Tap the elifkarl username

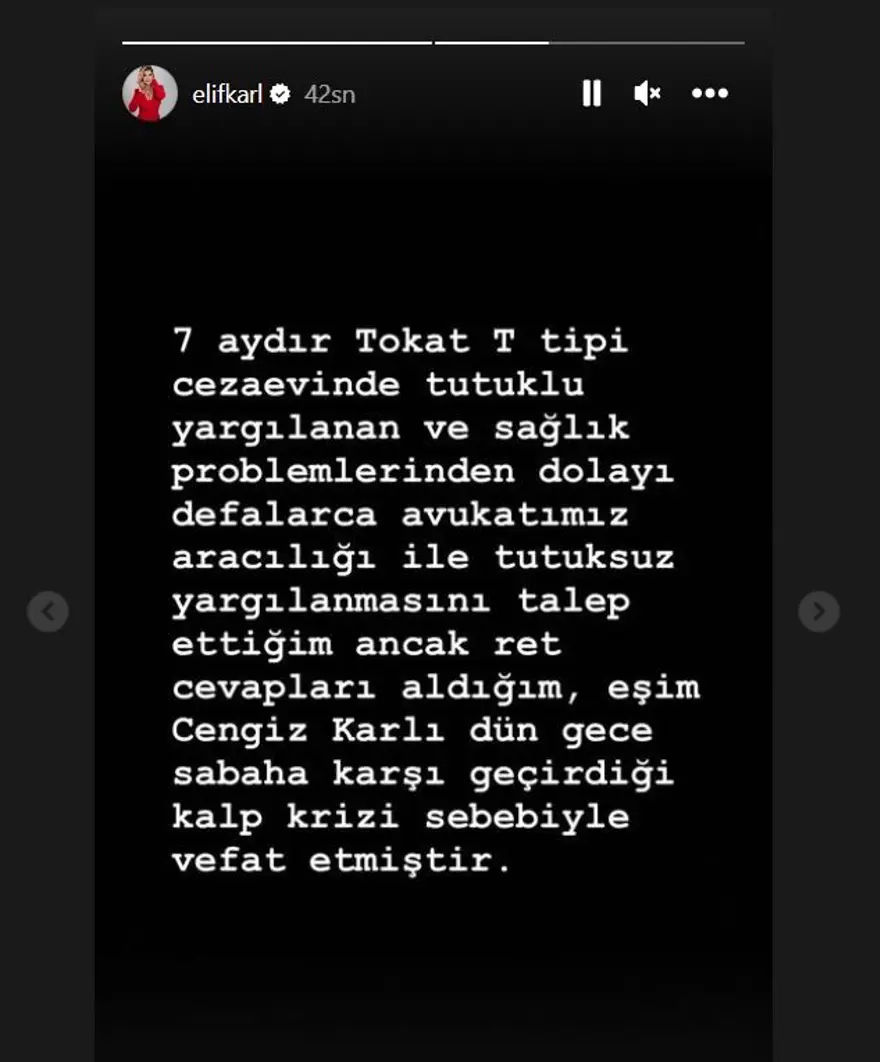coord(226,95)
